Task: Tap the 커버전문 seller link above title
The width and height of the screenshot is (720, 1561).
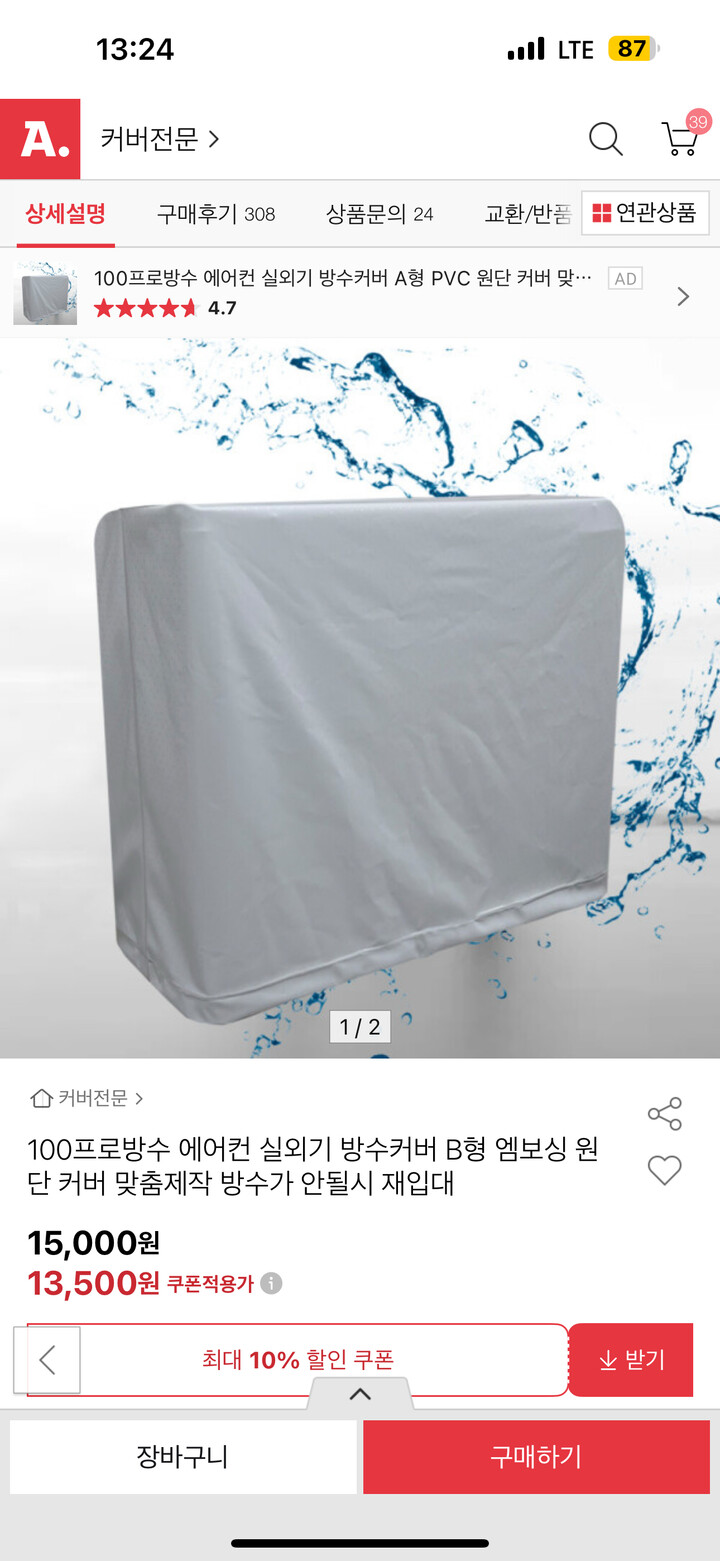Action: [x=88, y=1098]
